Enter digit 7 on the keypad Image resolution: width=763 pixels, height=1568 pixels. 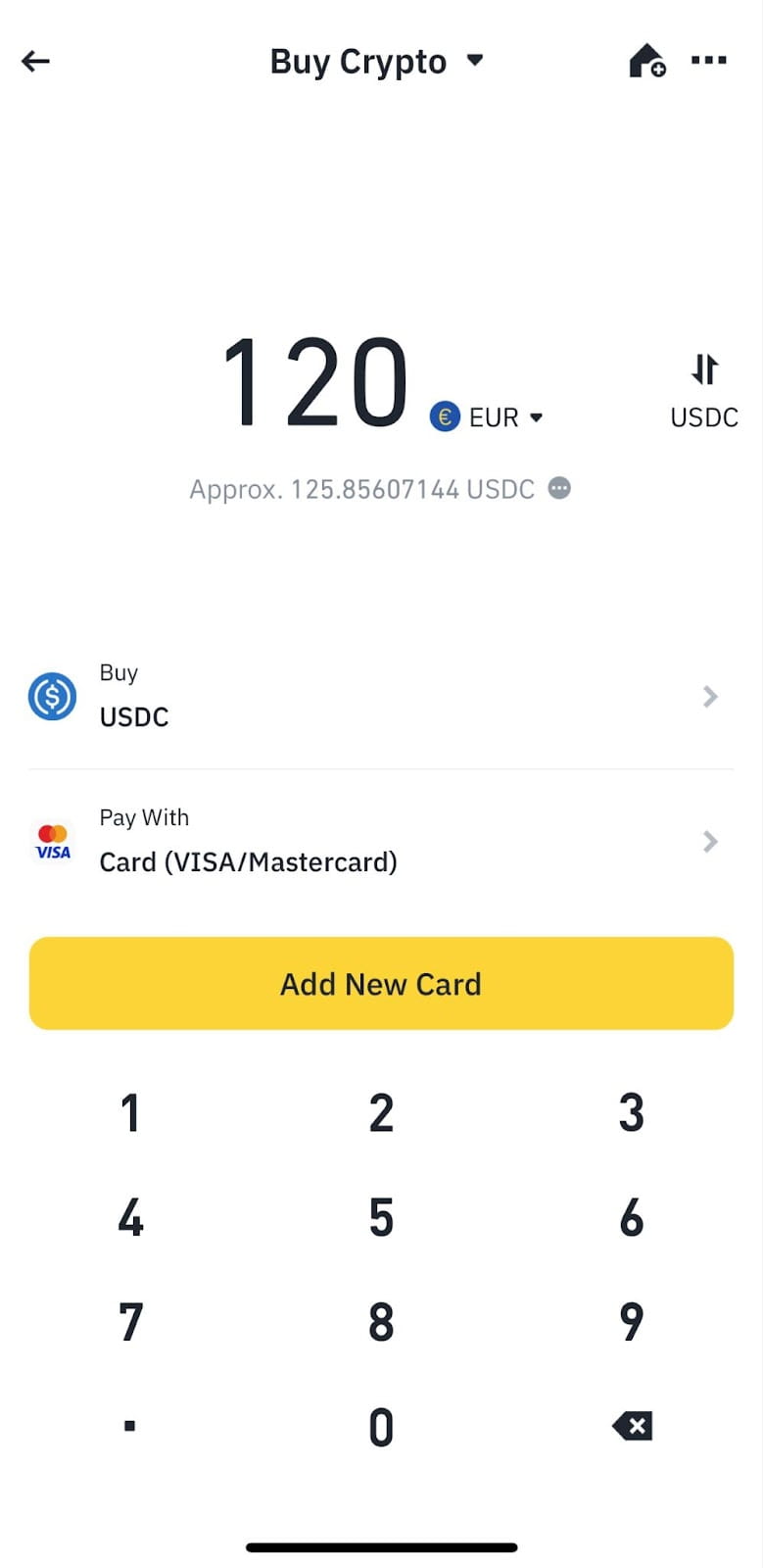coord(130,1322)
